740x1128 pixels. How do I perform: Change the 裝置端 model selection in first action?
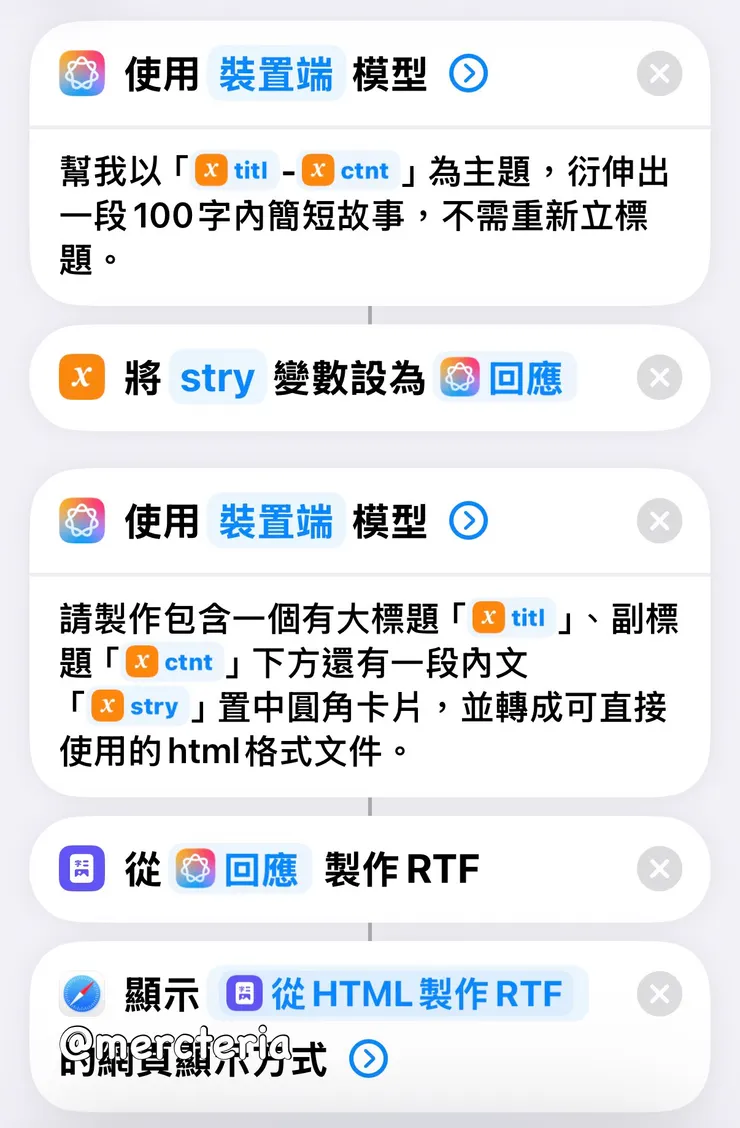click(x=276, y=73)
